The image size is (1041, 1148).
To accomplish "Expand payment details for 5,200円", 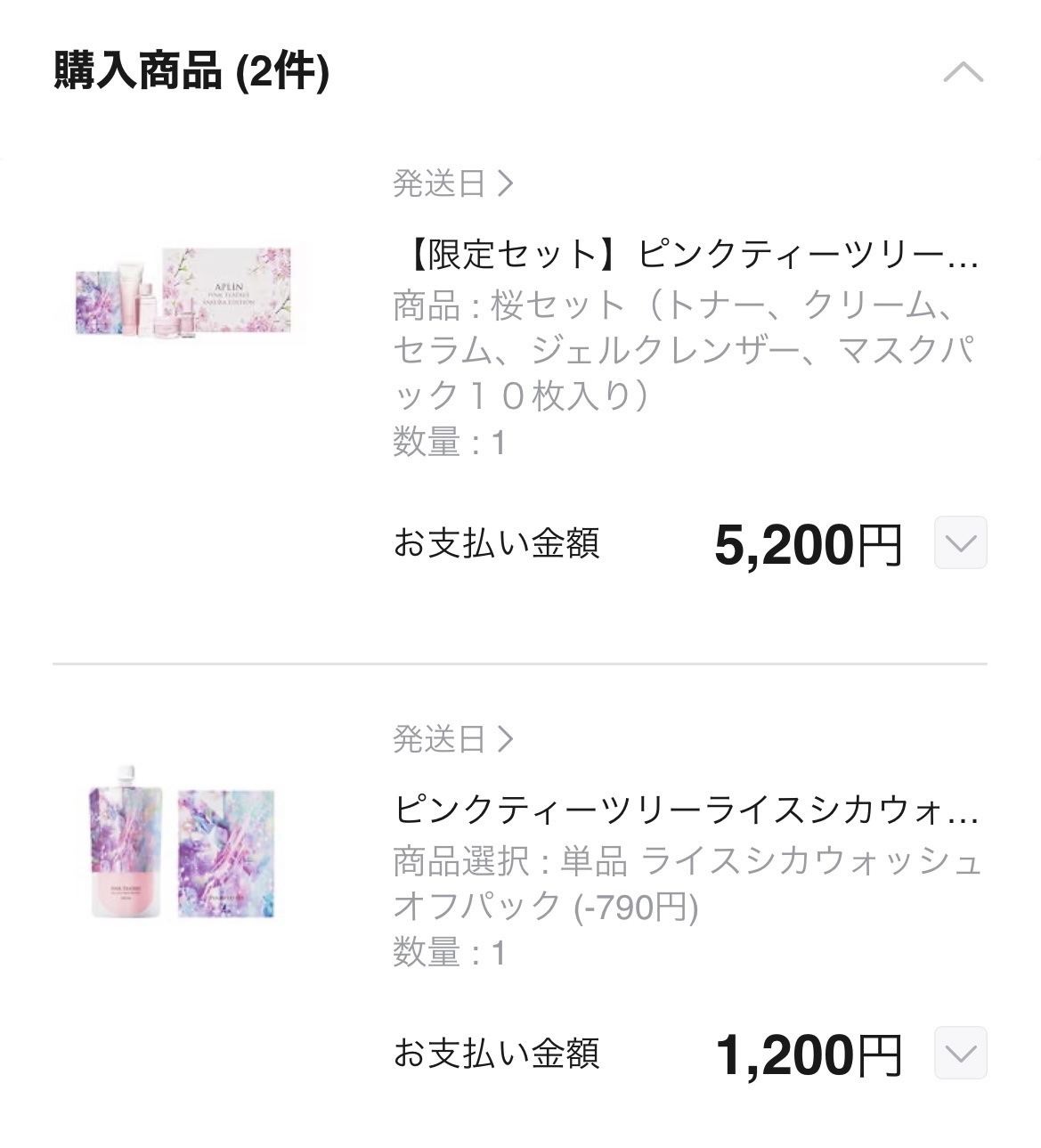I will (x=960, y=542).
